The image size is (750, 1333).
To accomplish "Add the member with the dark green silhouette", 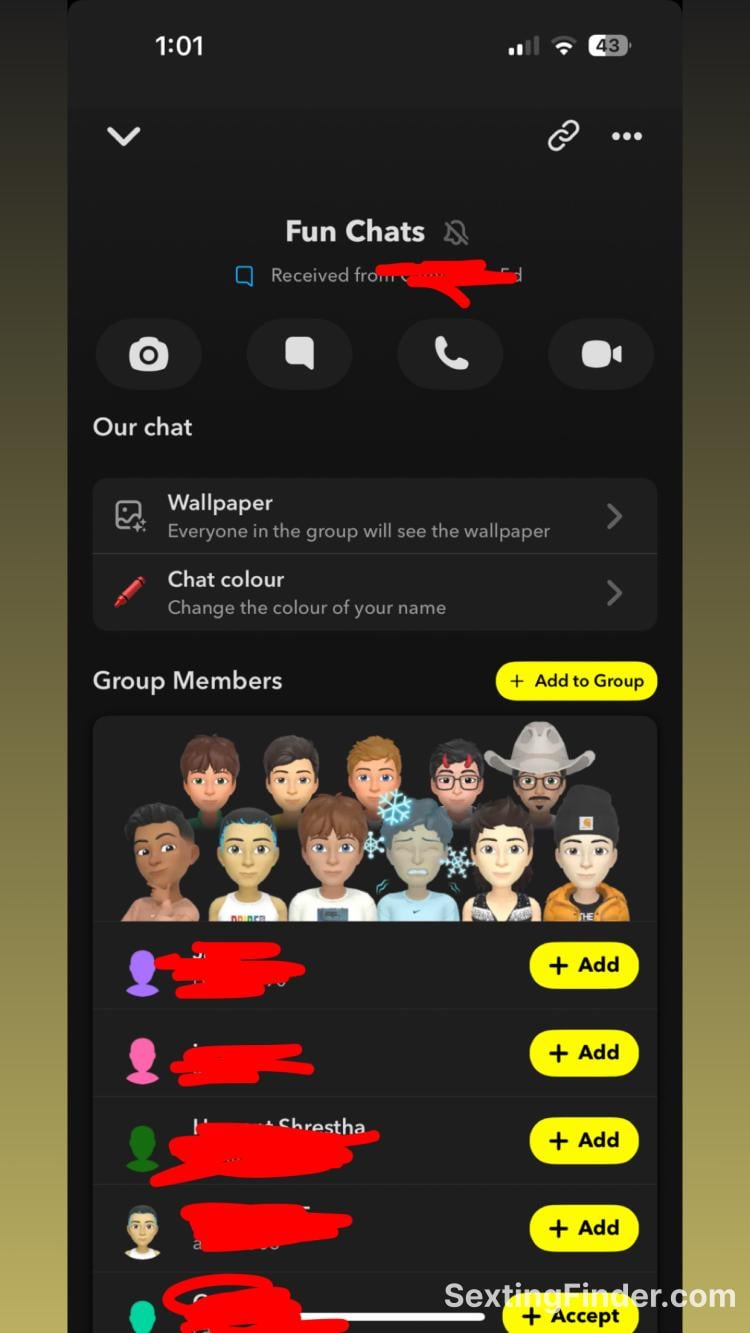I will click(584, 1141).
